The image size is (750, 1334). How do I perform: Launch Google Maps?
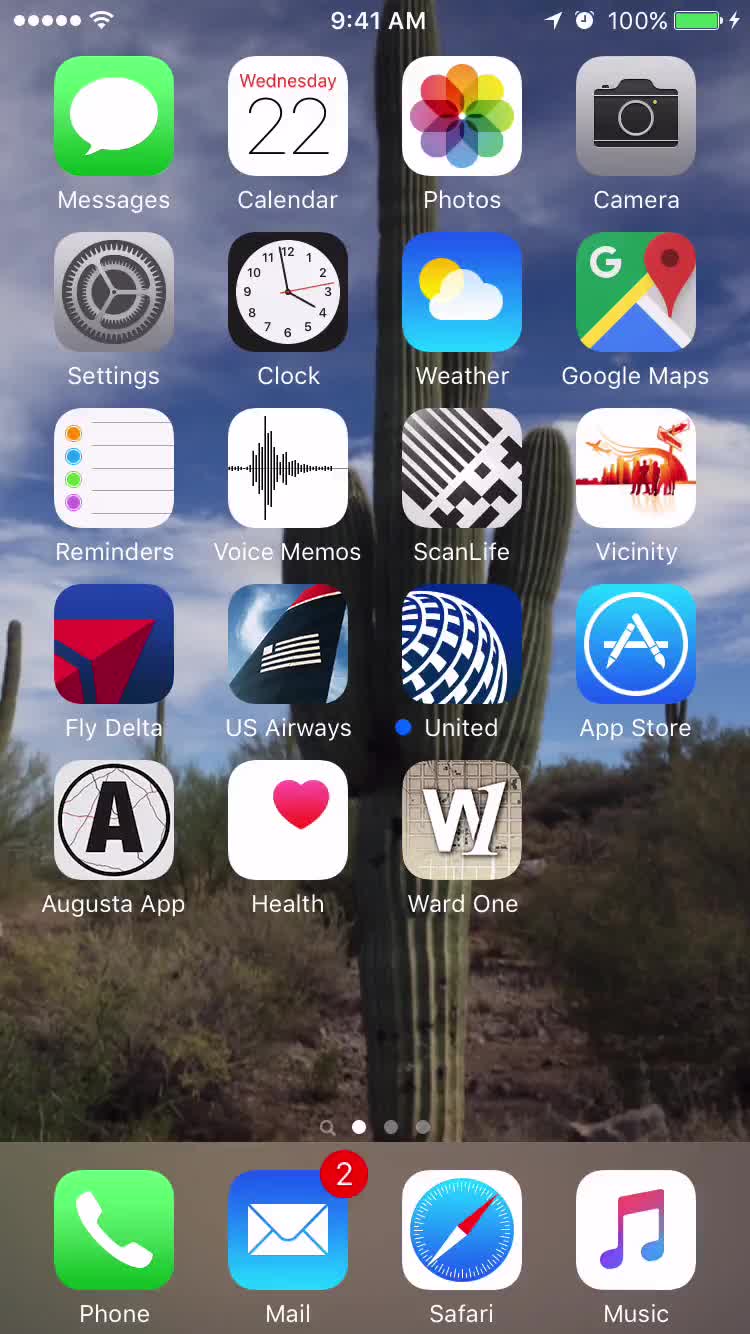click(x=636, y=293)
